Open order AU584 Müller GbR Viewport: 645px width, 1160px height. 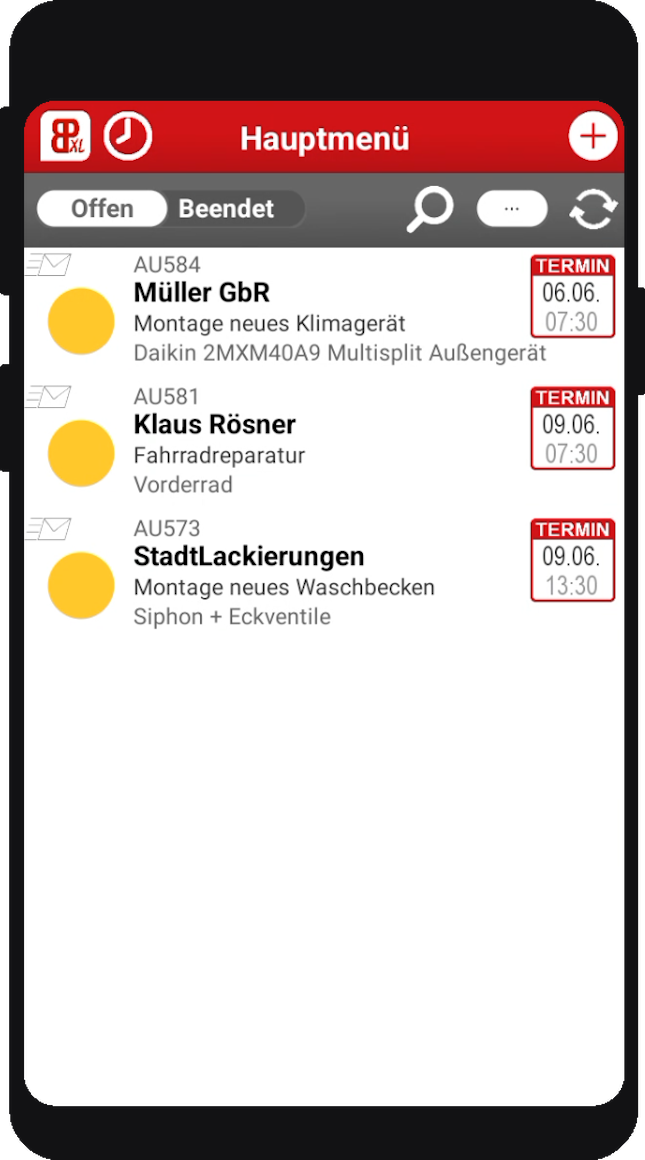click(x=324, y=308)
